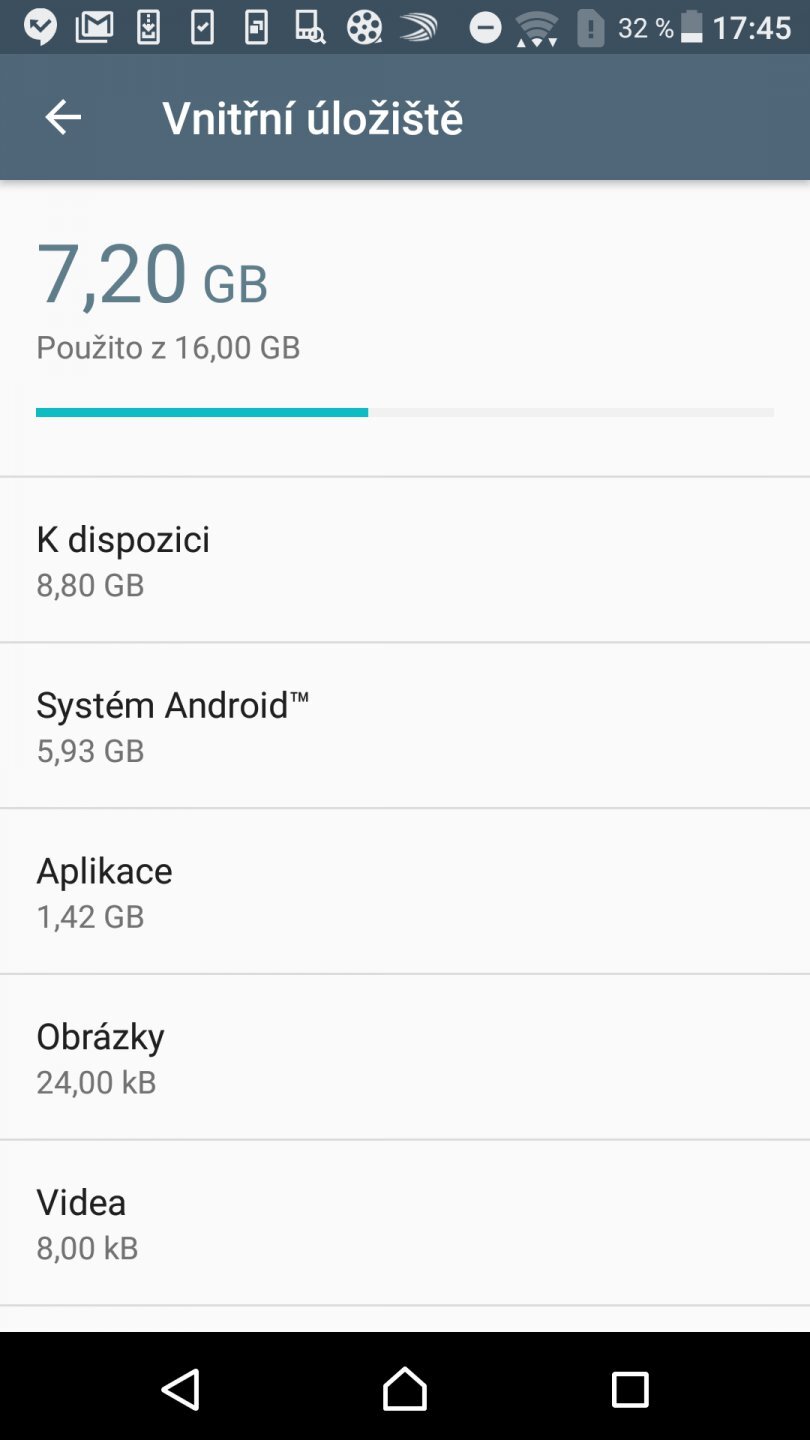This screenshot has height=1440, width=810.
Task: Select the K dispozici entry
Action: pos(405,558)
